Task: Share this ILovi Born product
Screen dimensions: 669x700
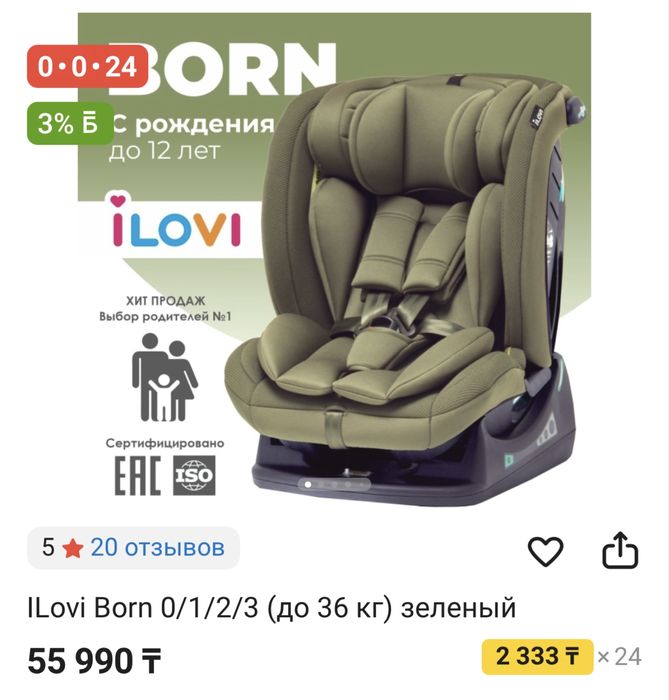Action: [619, 549]
